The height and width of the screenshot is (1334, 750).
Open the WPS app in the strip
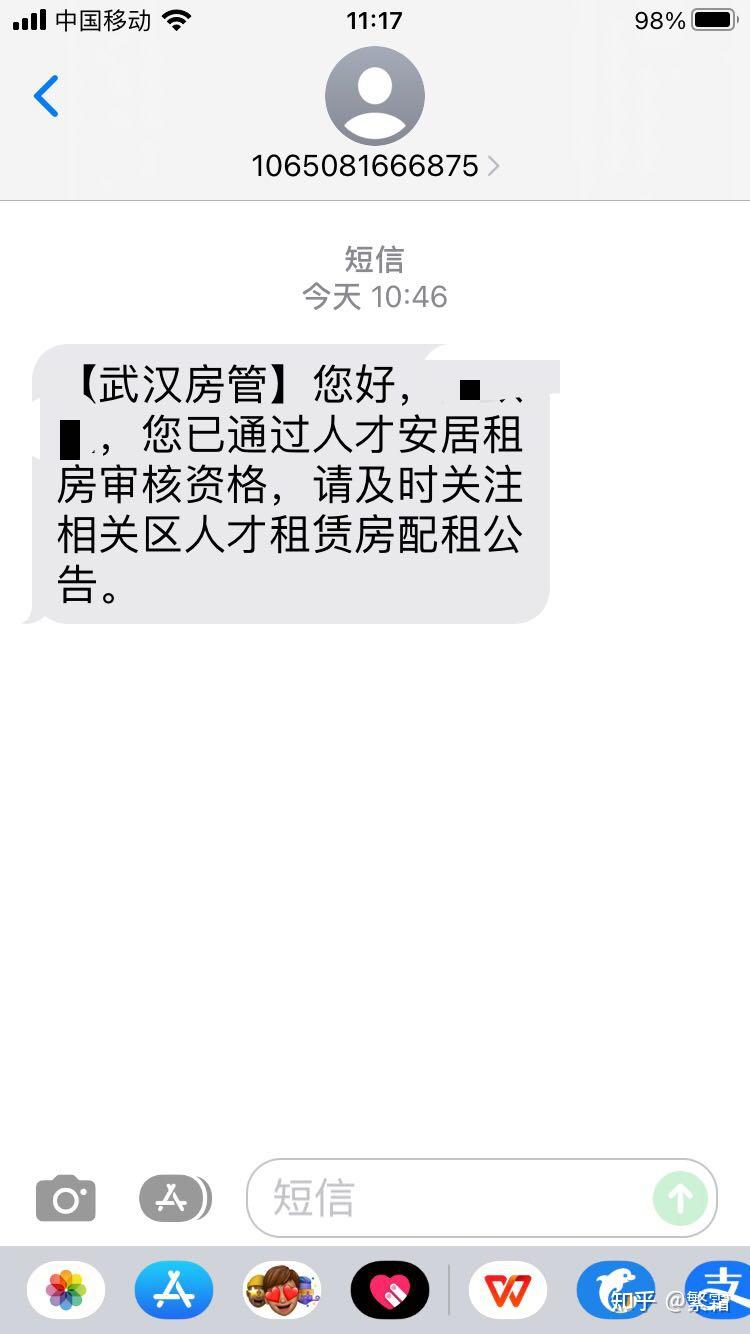click(507, 1290)
